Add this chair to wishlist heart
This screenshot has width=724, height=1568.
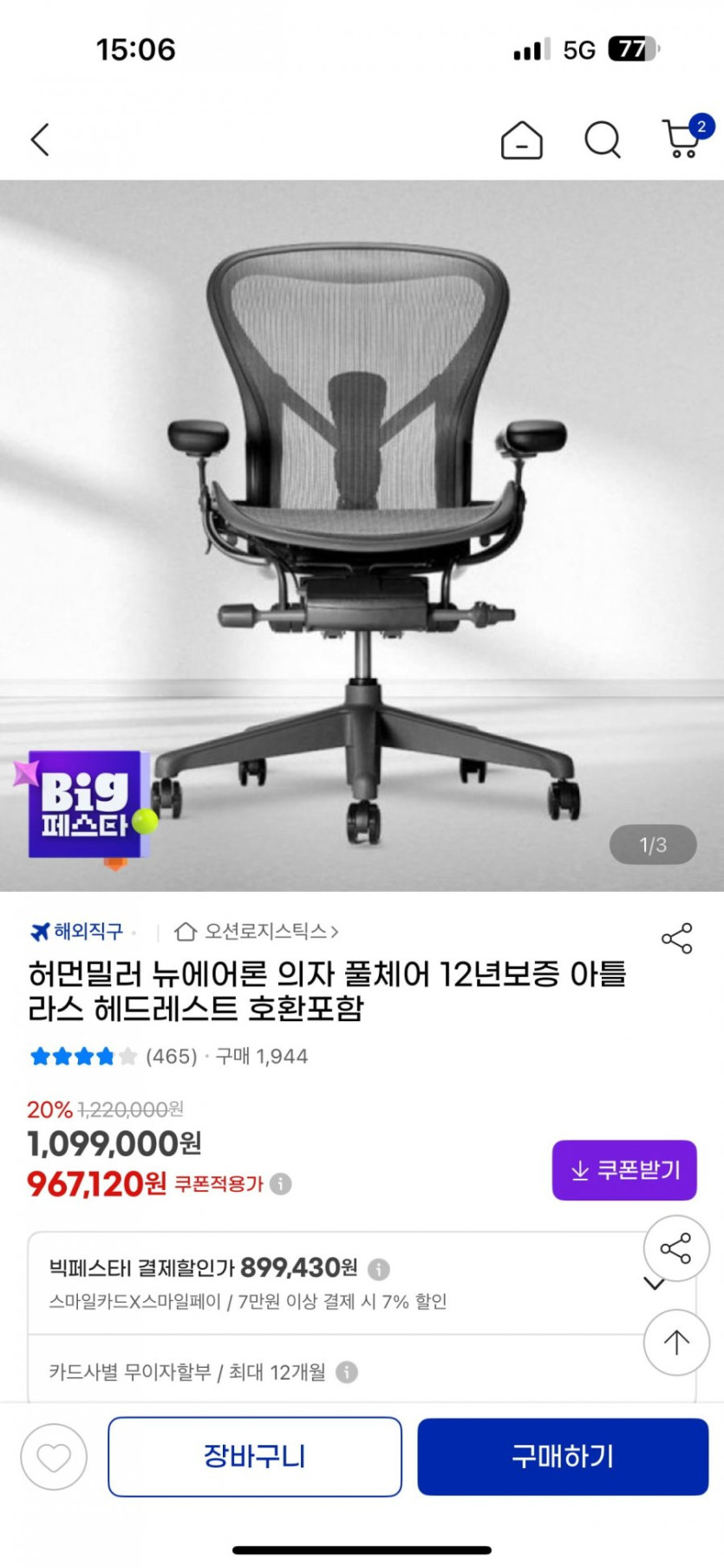[54, 1457]
